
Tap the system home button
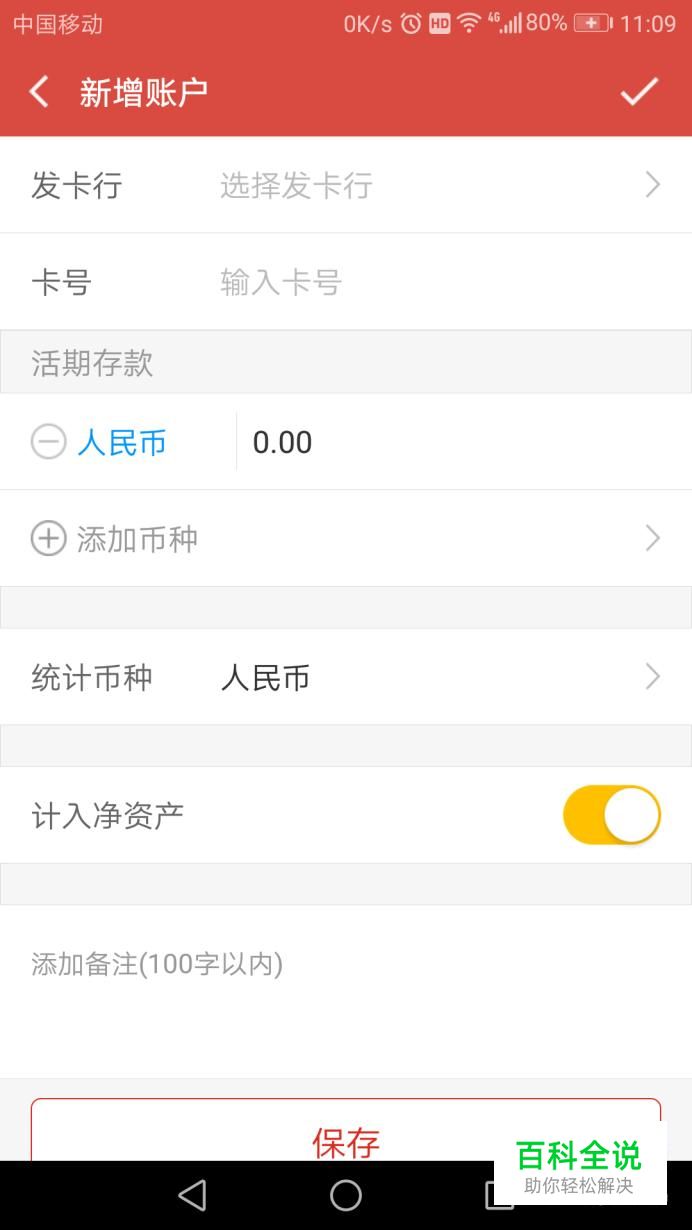pyautogui.click(x=346, y=1195)
